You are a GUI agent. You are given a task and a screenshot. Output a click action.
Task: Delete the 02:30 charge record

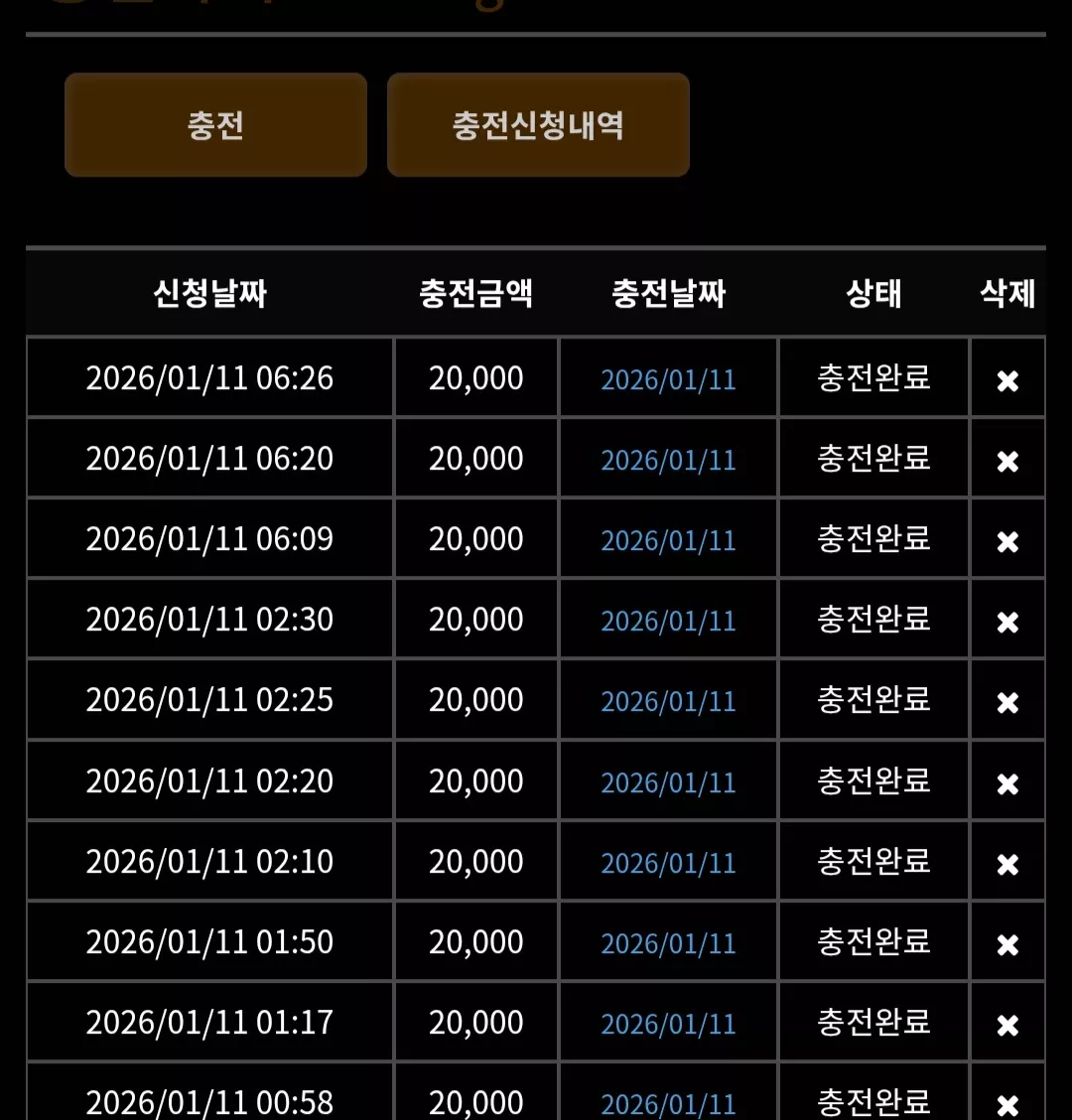coord(1007,623)
